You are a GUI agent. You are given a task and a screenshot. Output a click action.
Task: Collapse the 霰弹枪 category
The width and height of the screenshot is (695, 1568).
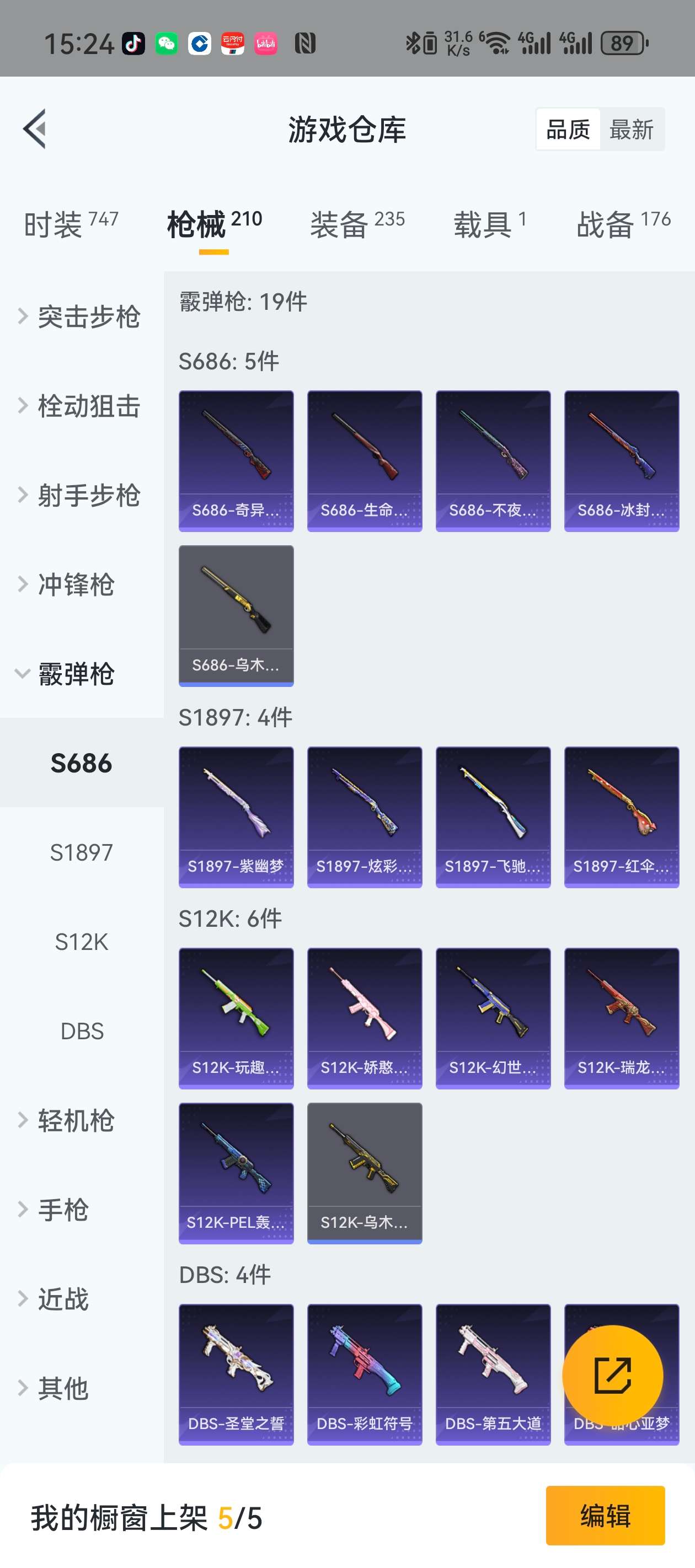pos(76,674)
